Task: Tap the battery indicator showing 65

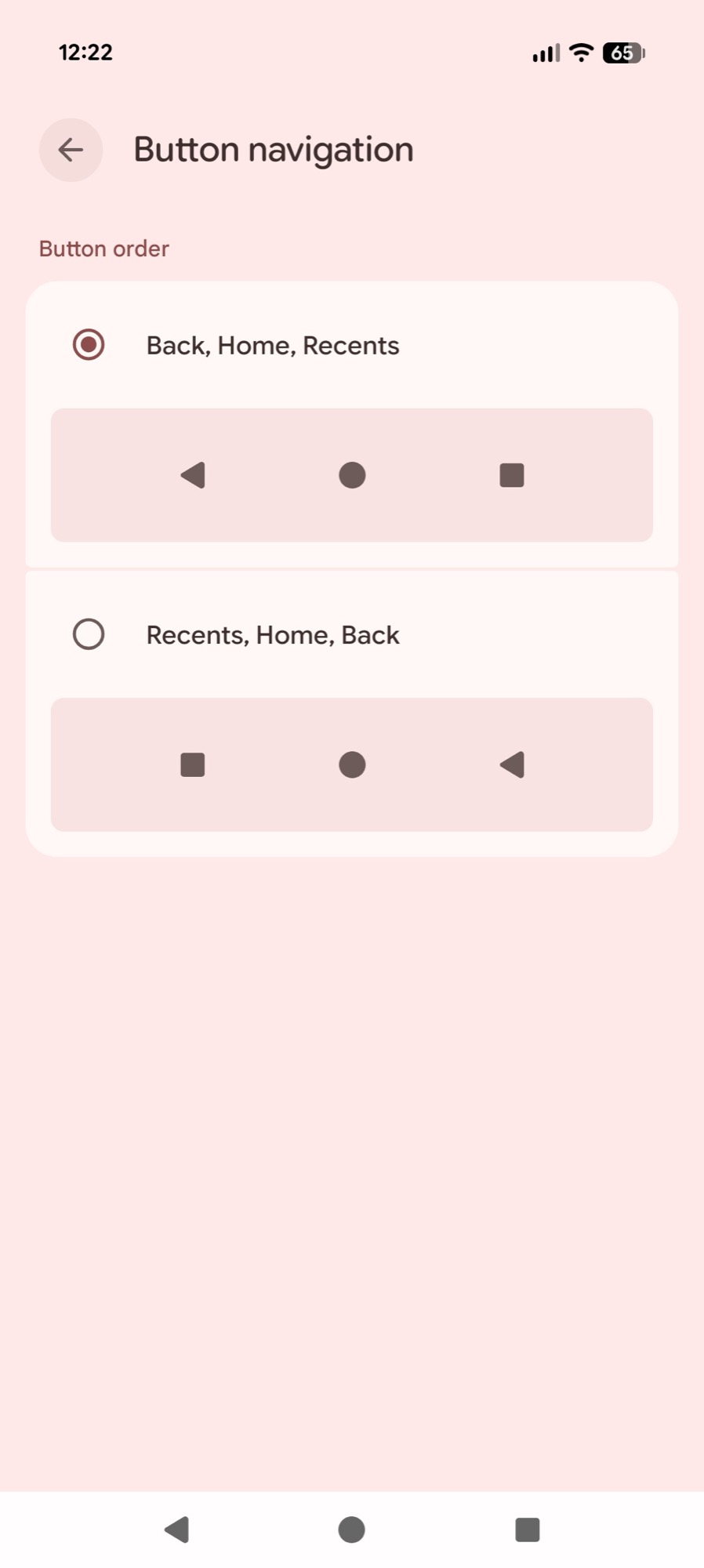Action: tap(623, 52)
